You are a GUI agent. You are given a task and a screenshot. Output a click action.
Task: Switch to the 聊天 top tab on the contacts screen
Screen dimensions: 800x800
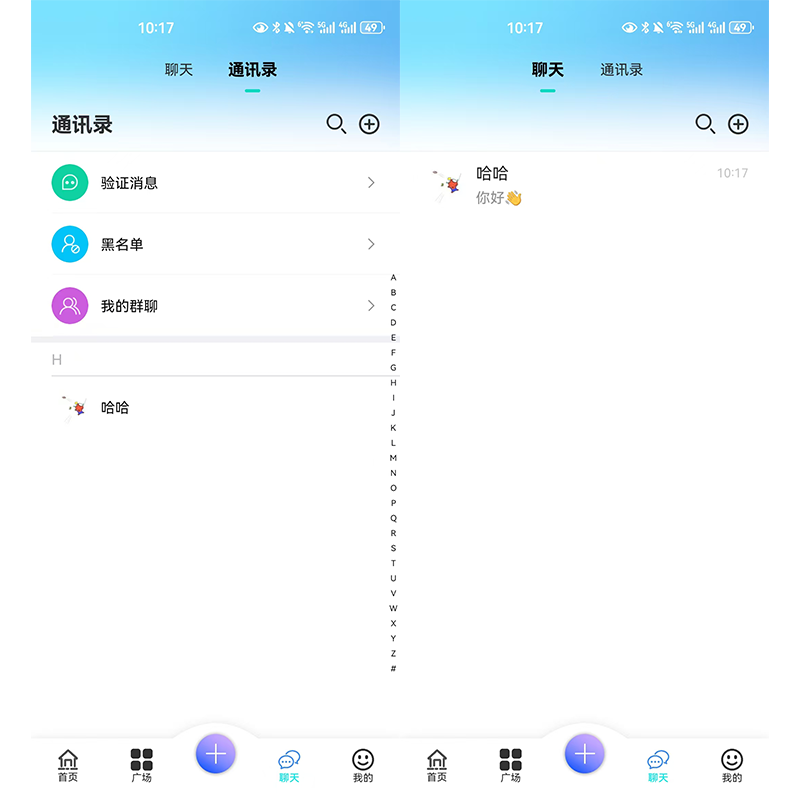point(179,70)
